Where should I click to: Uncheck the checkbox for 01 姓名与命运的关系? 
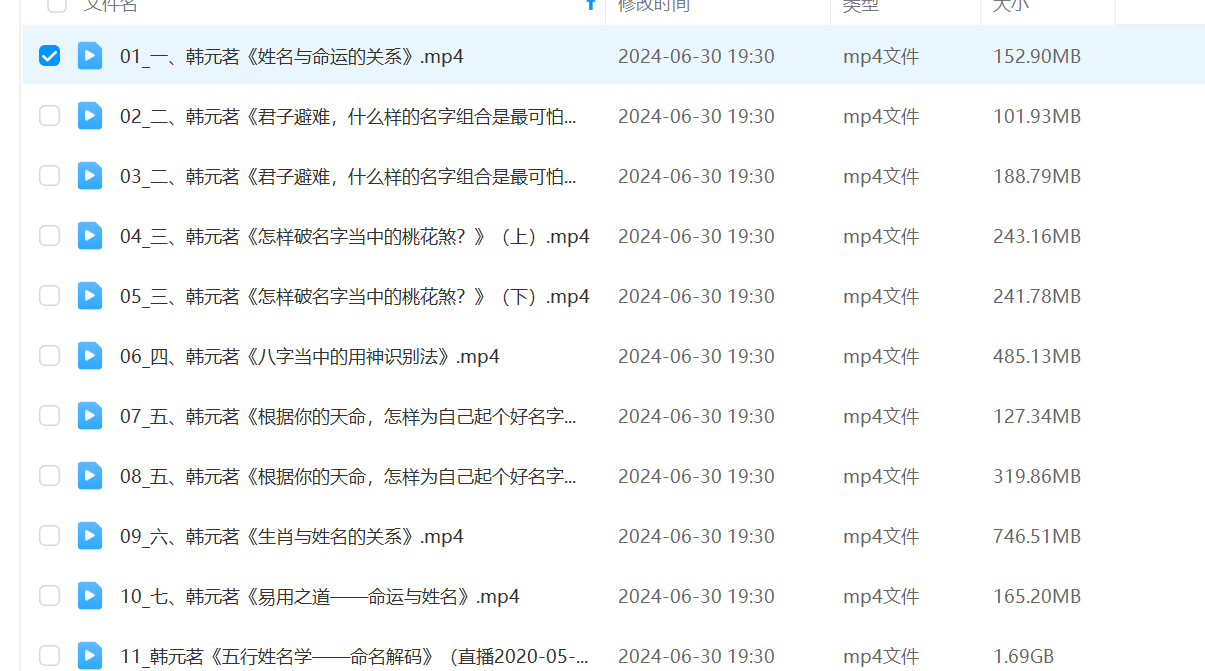click(49, 56)
